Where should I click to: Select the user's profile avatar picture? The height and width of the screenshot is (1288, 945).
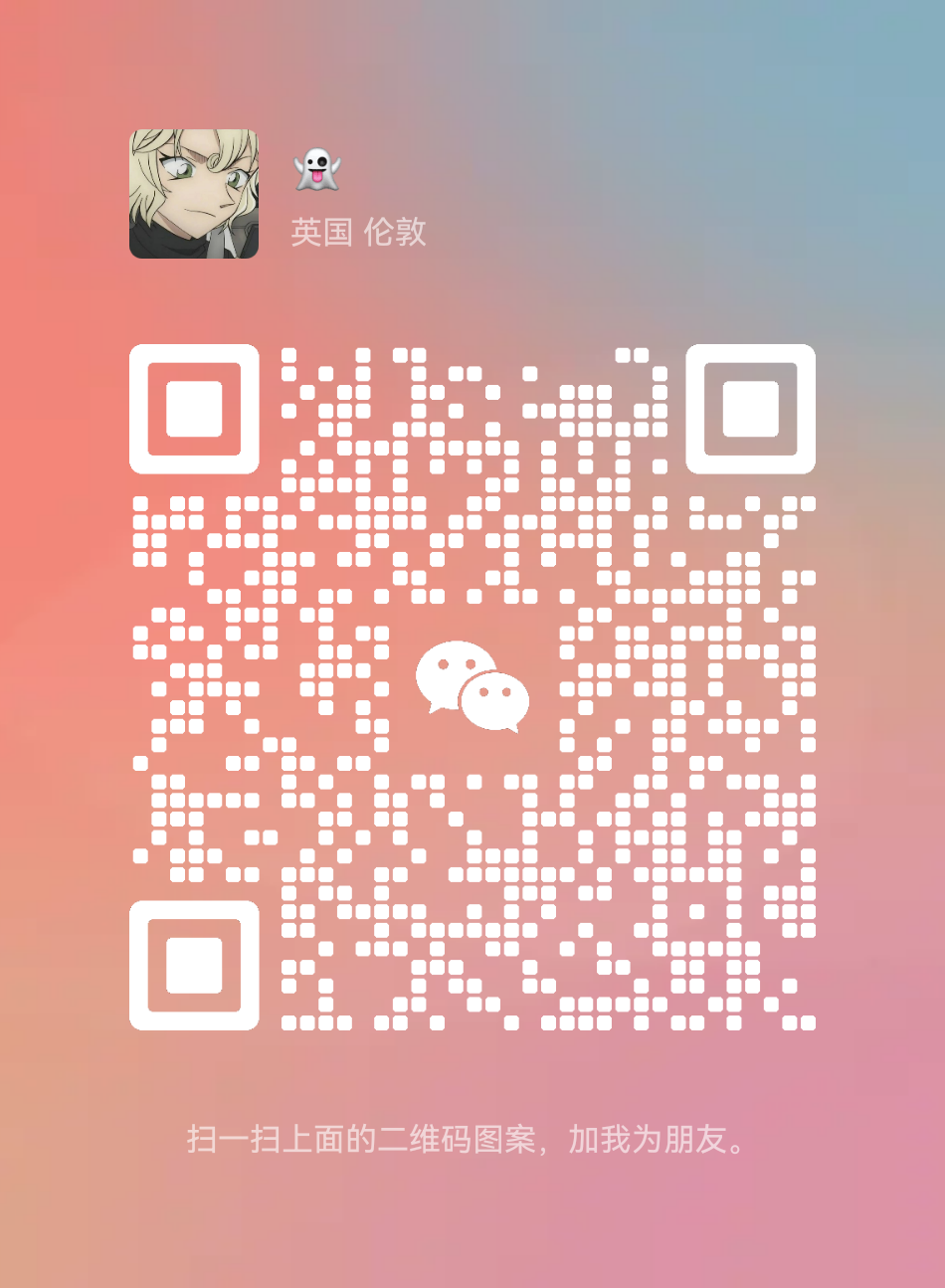click(x=196, y=195)
